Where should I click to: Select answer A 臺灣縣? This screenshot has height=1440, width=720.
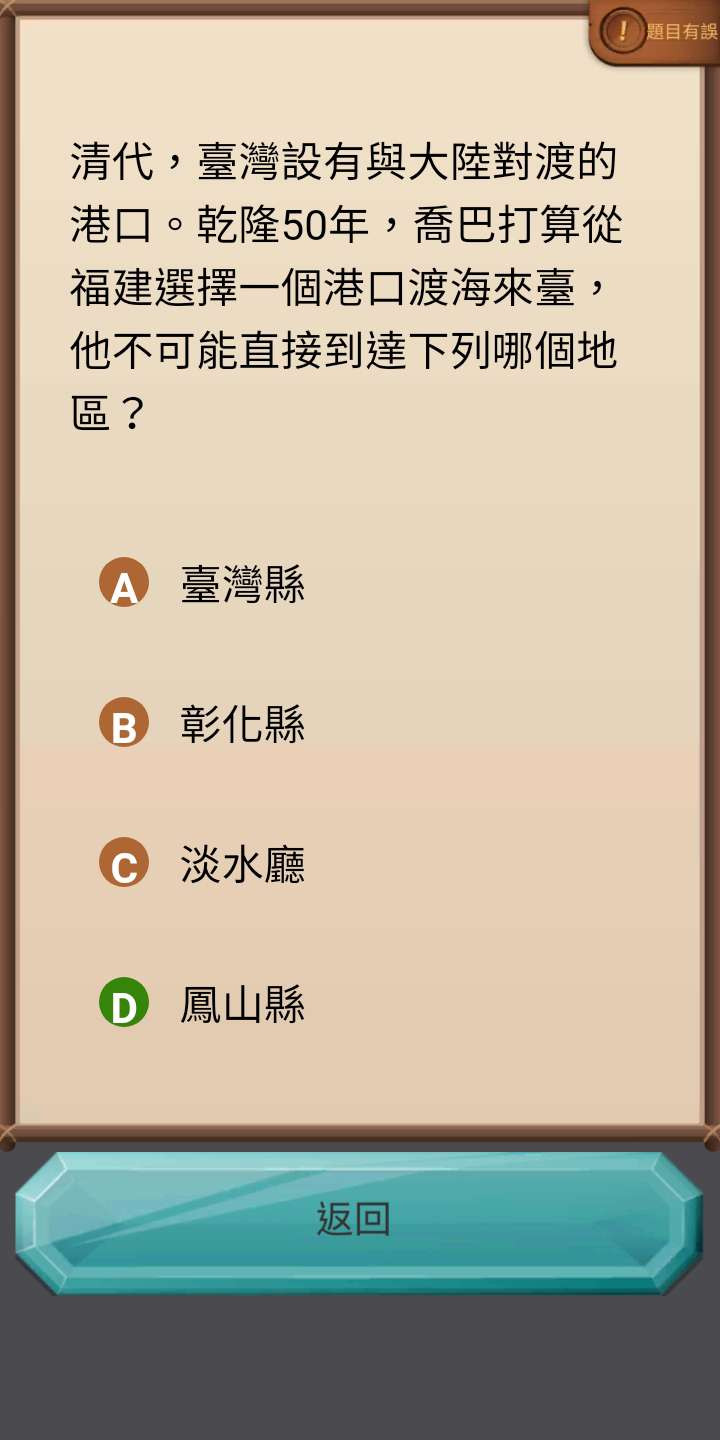241,584
